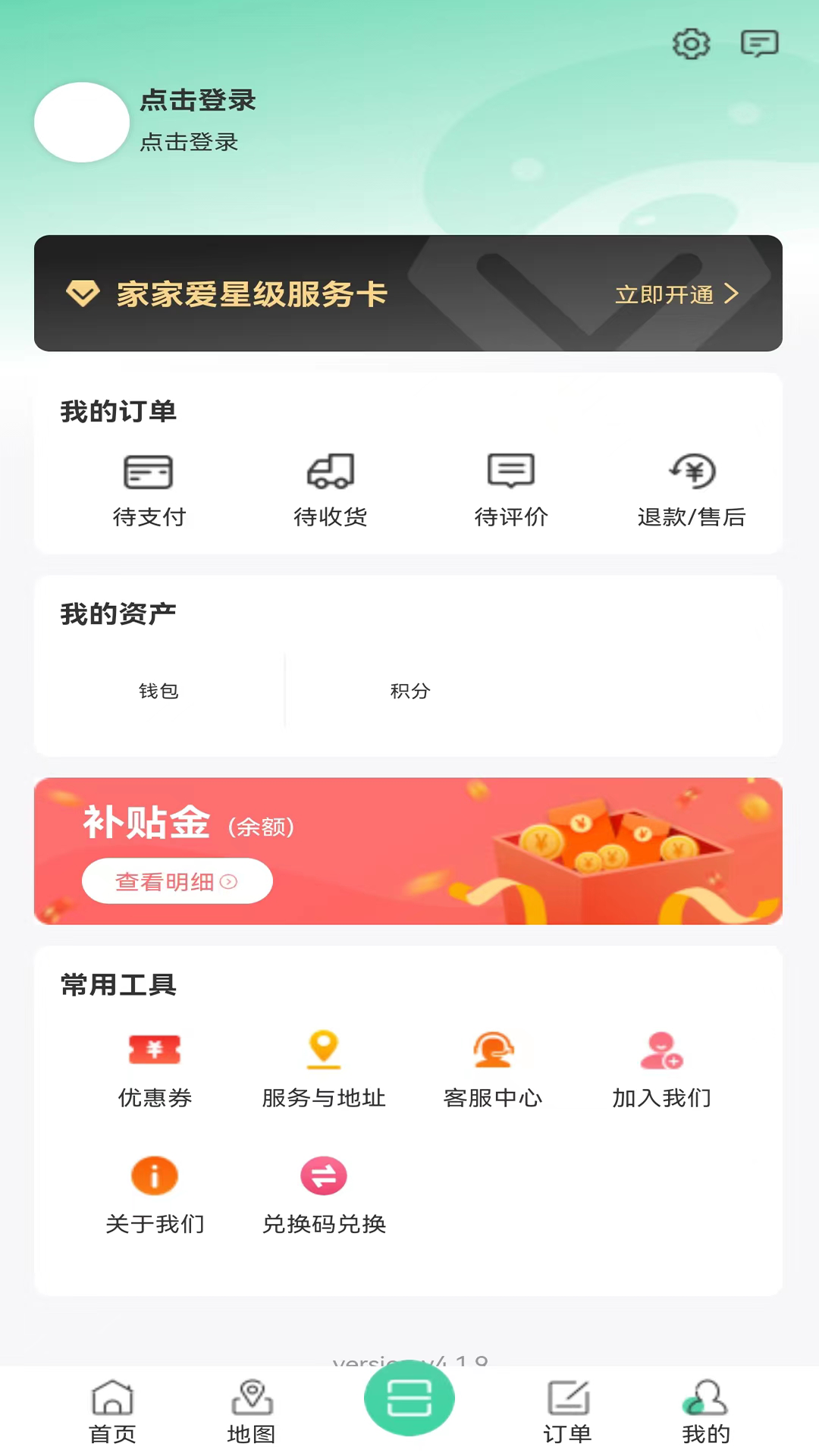Image resolution: width=819 pixels, height=1456 pixels.
Task: Open 兑换码兑换
Action: (x=324, y=1195)
